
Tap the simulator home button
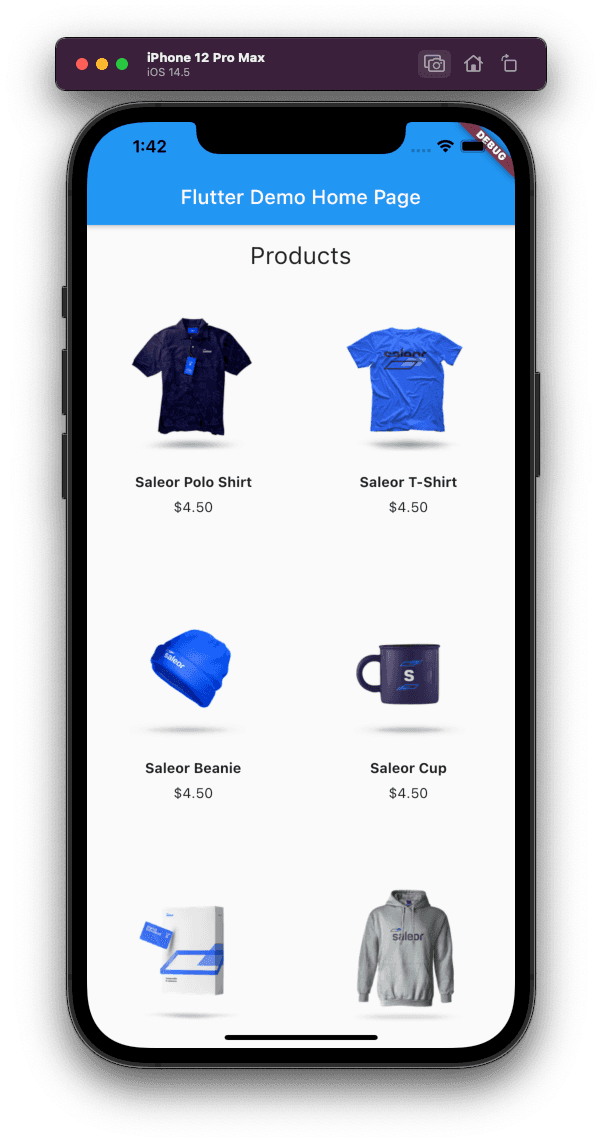click(473, 64)
